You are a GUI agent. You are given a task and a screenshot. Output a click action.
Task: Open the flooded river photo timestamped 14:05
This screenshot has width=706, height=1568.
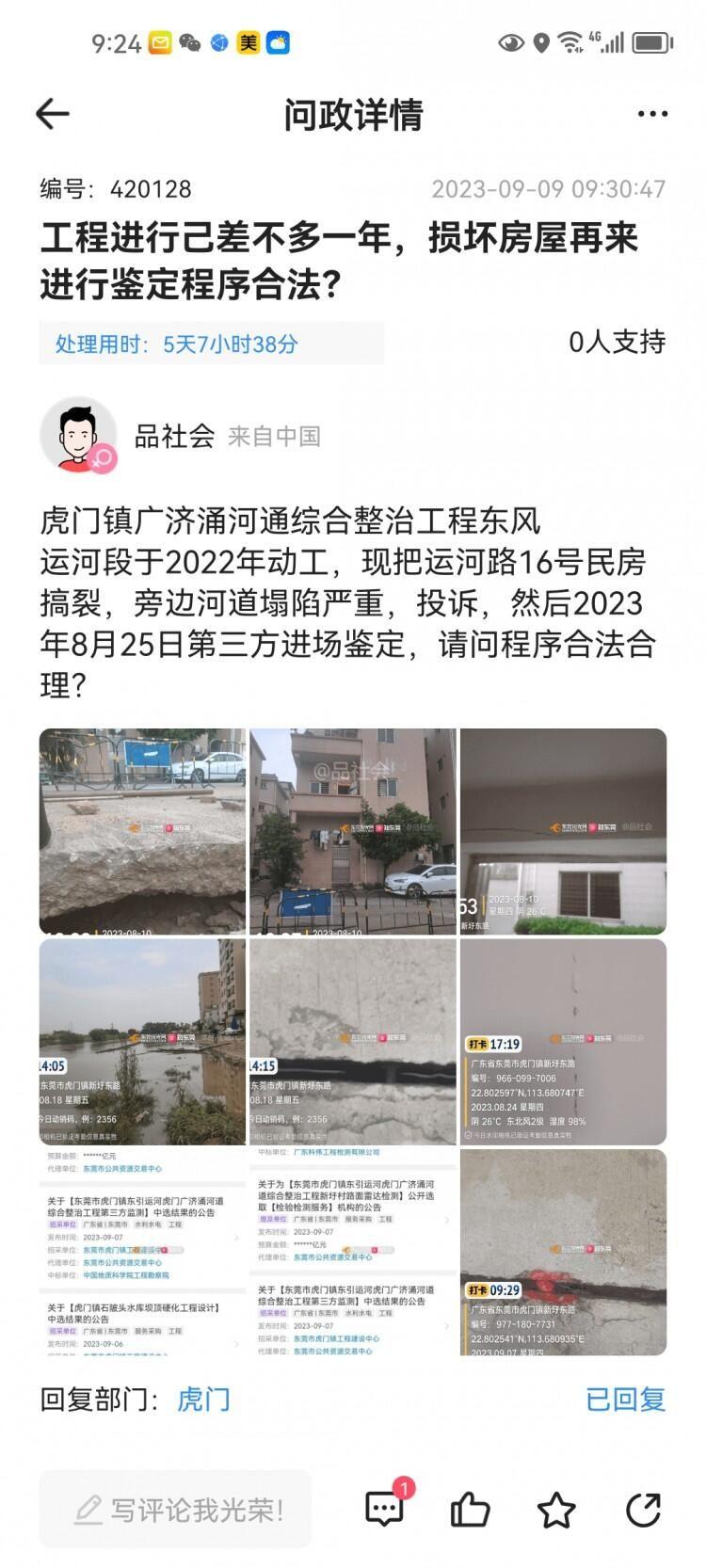(x=142, y=1041)
